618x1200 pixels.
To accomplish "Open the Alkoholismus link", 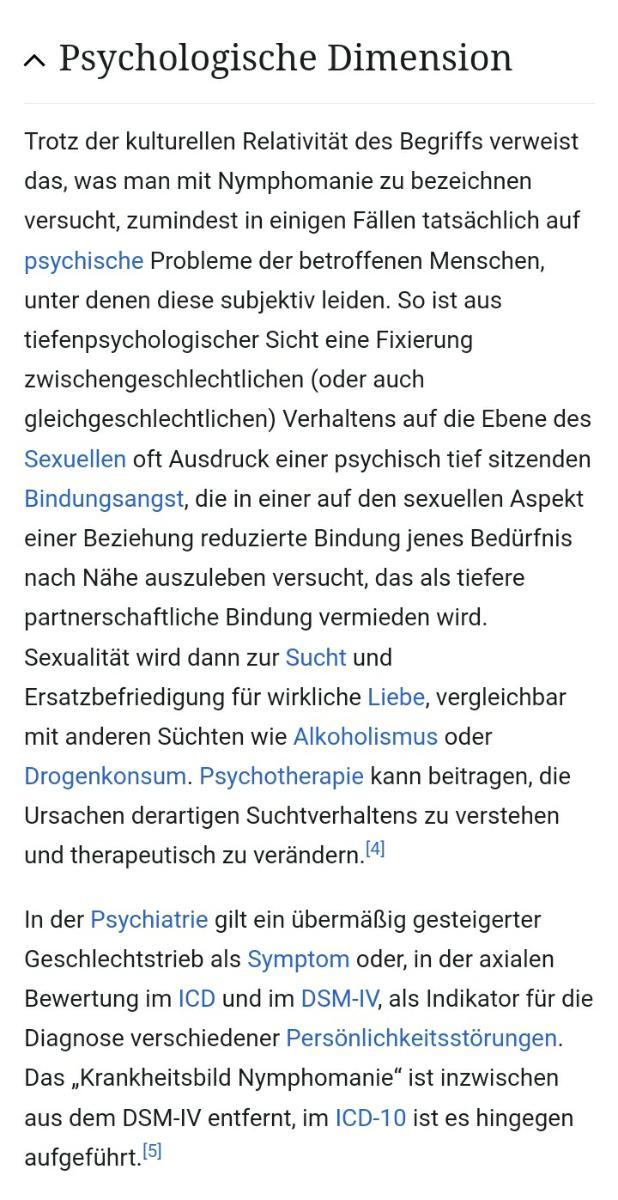I will tap(365, 737).
